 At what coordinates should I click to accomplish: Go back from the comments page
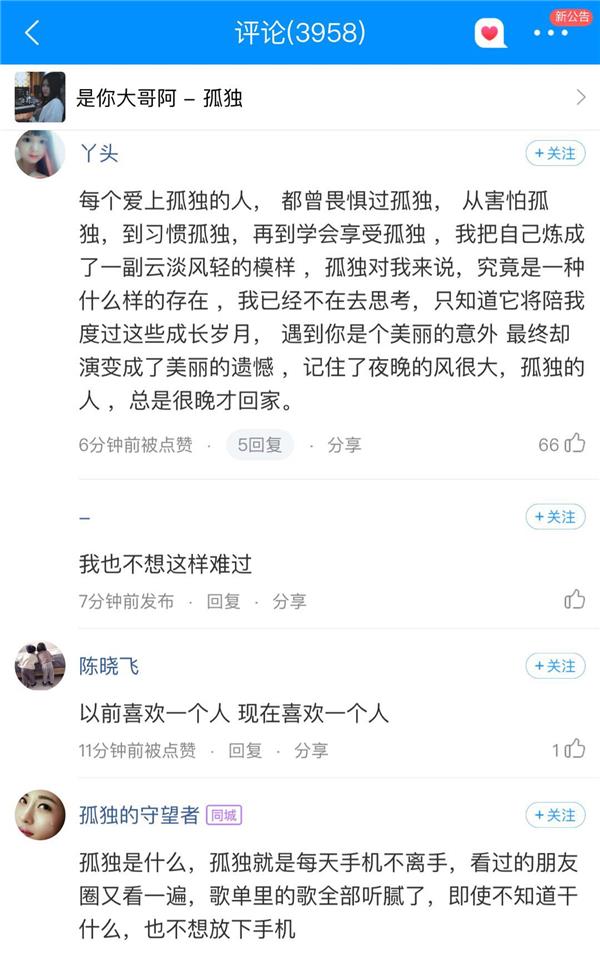[32, 33]
